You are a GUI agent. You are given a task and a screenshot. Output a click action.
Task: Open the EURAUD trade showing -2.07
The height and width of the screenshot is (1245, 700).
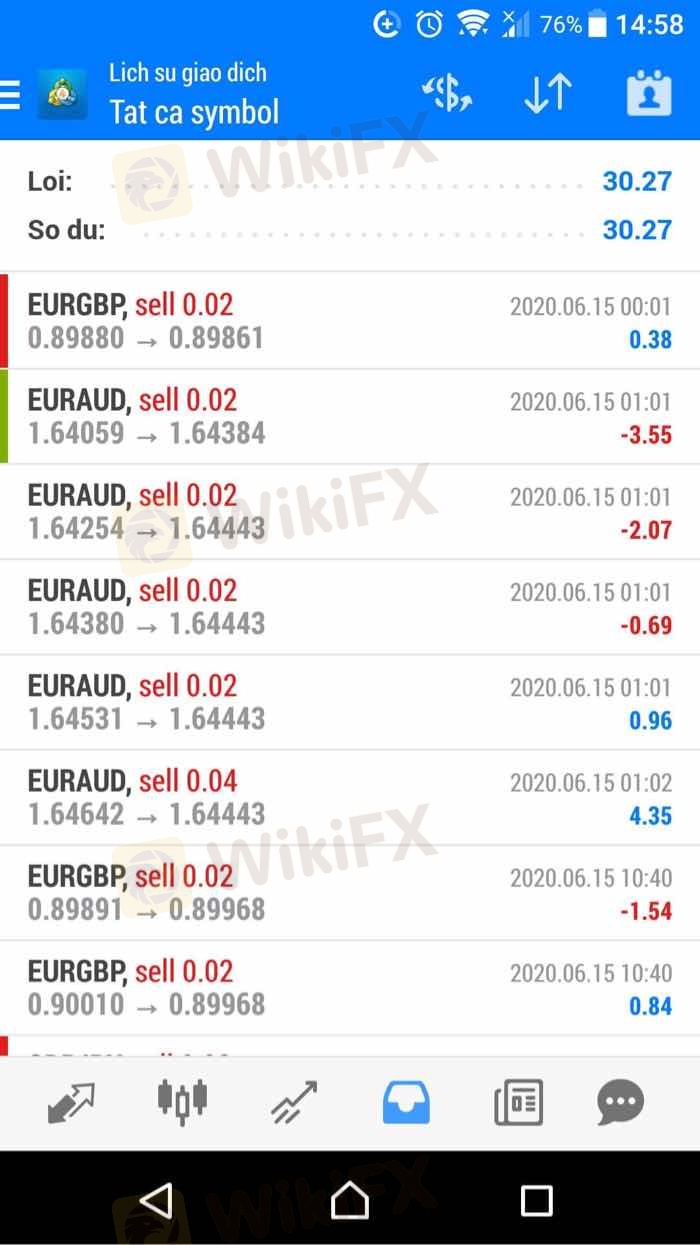click(x=350, y=511)
